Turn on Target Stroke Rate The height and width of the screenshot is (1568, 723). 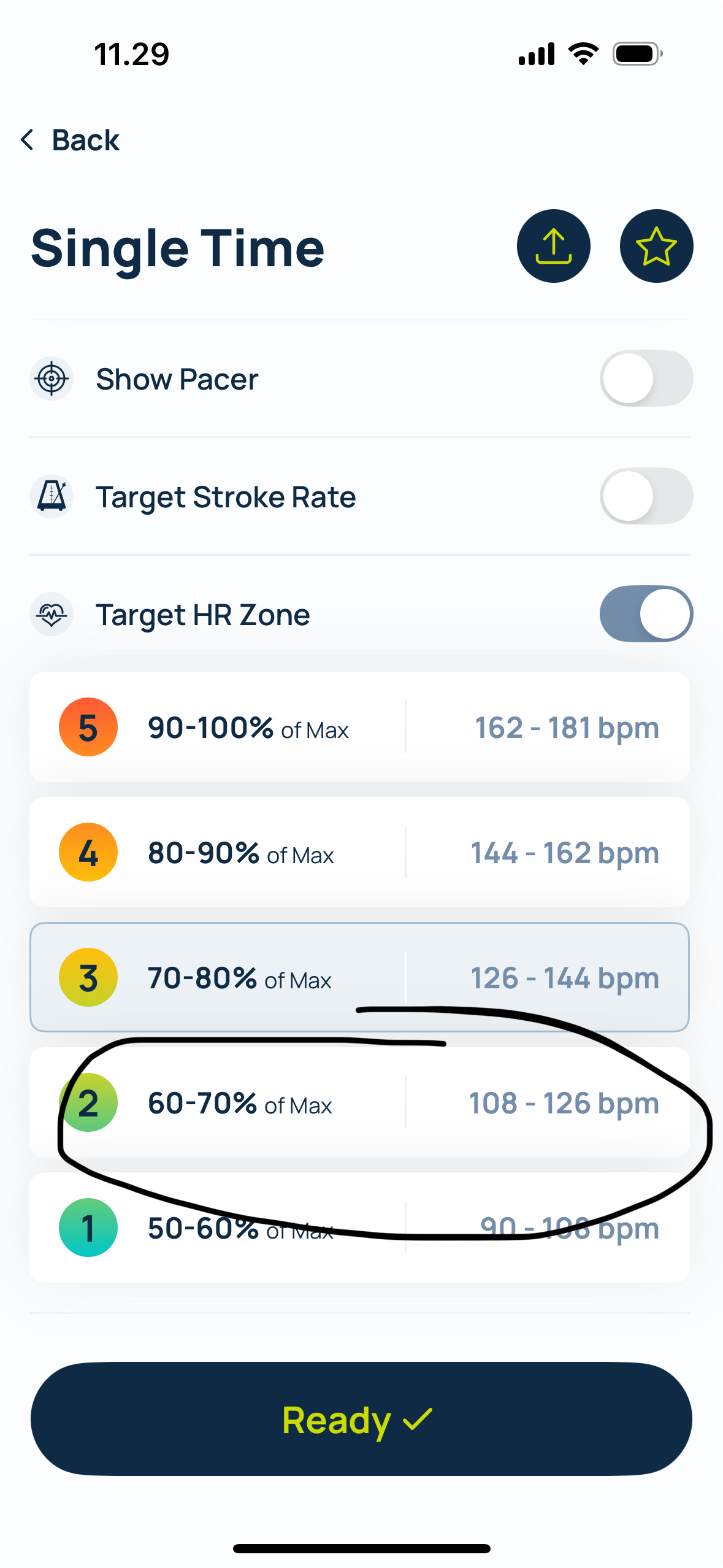(646, 496)
